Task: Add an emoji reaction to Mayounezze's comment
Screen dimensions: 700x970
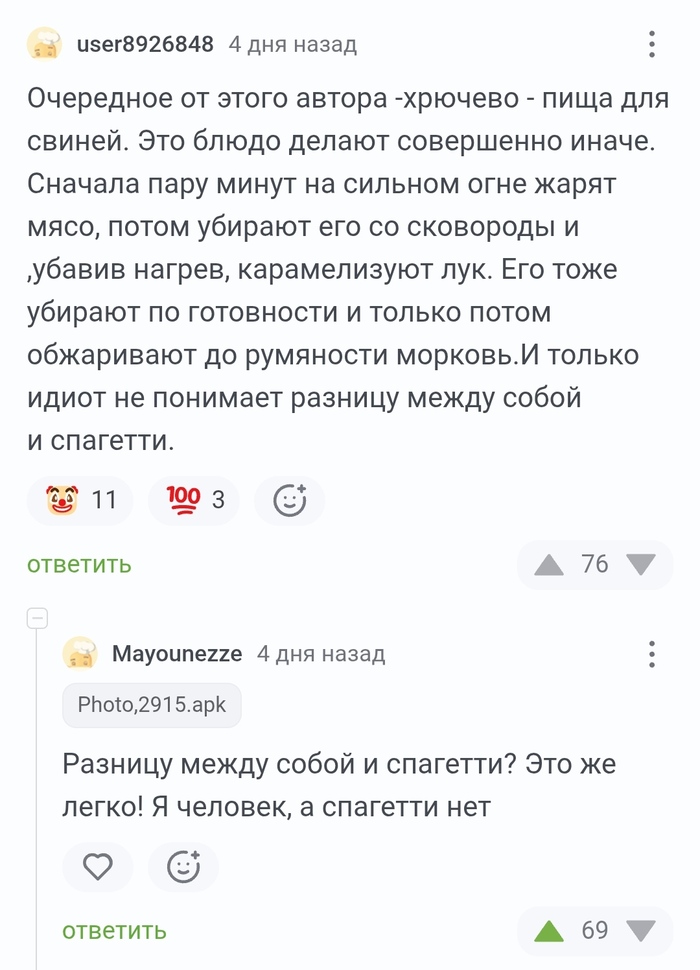Action: (x=183, y=867)
